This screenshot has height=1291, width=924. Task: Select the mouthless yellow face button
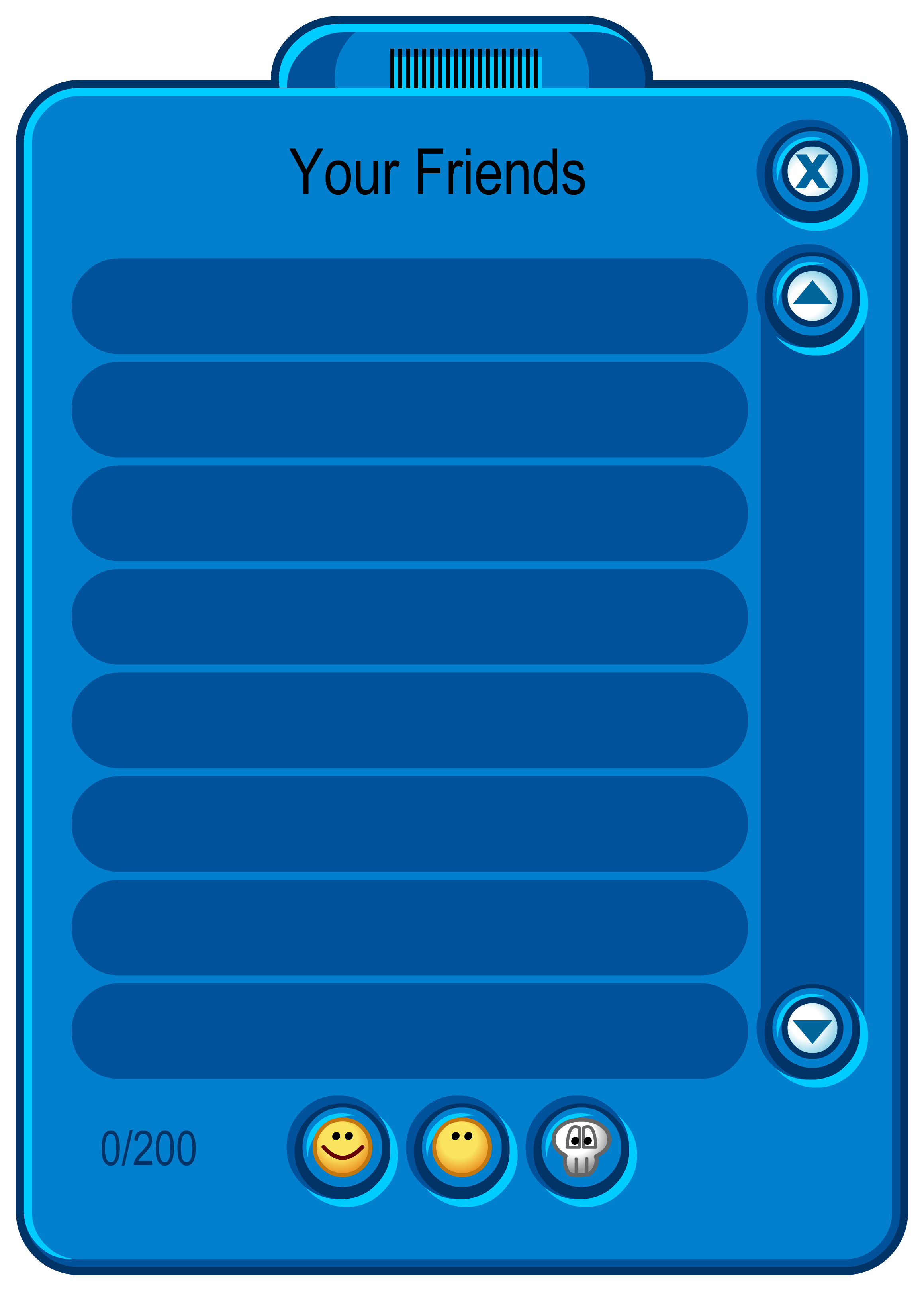click(462, 1146)
